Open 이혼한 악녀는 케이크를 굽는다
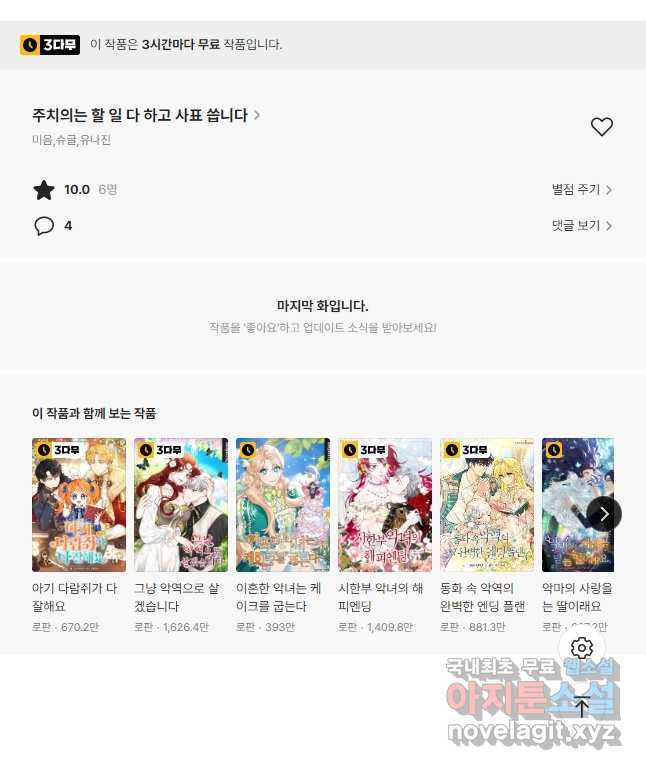This screenshot has height=770, width=646. click(283, 505)
